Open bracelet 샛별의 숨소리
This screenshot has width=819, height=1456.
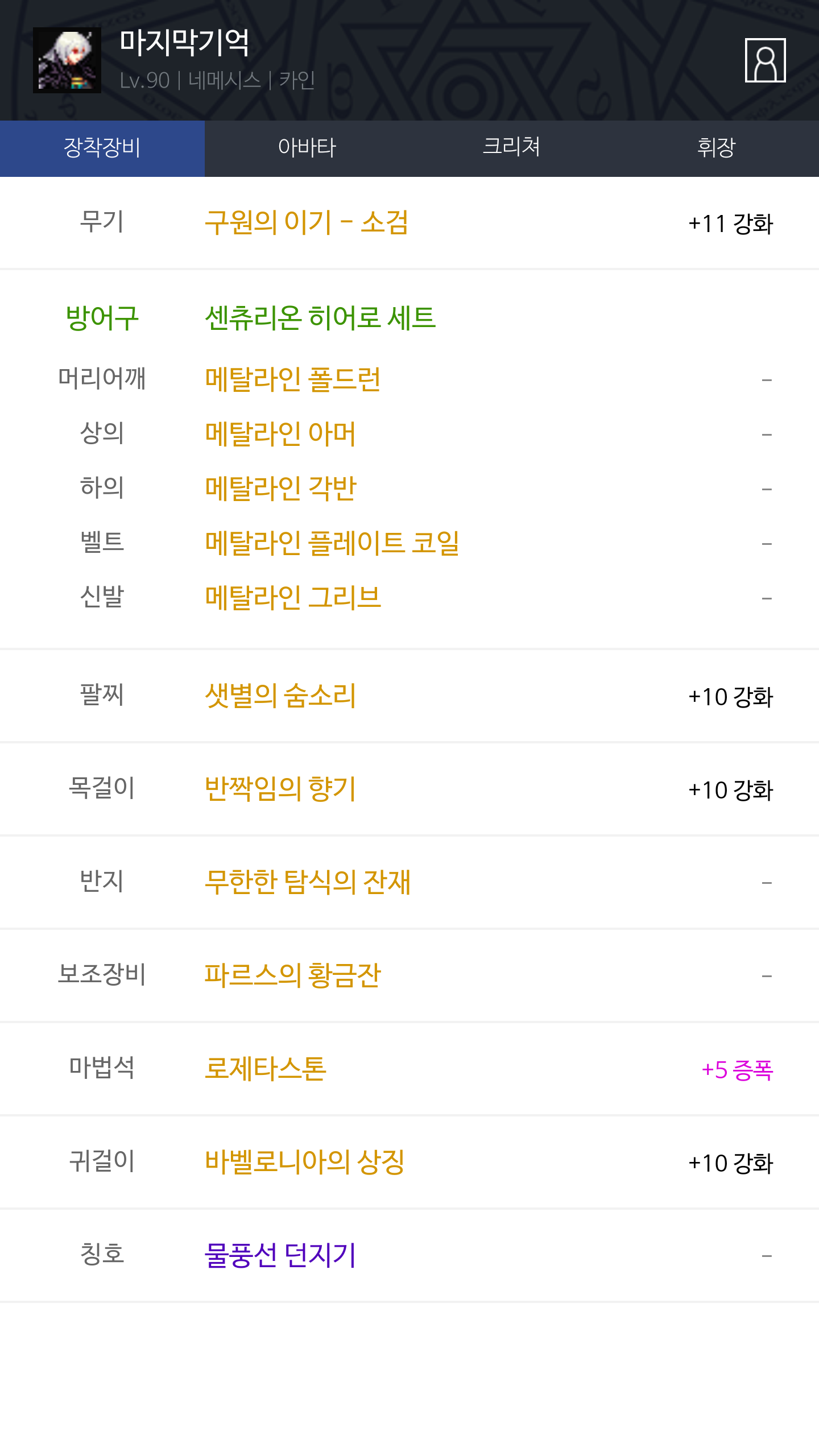[280, 696]
